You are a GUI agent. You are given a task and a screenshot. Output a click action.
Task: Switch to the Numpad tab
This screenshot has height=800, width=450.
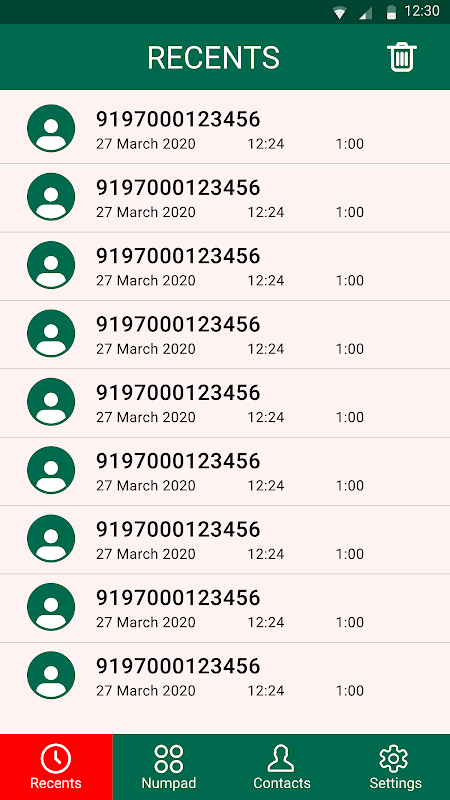click(169, 767)
